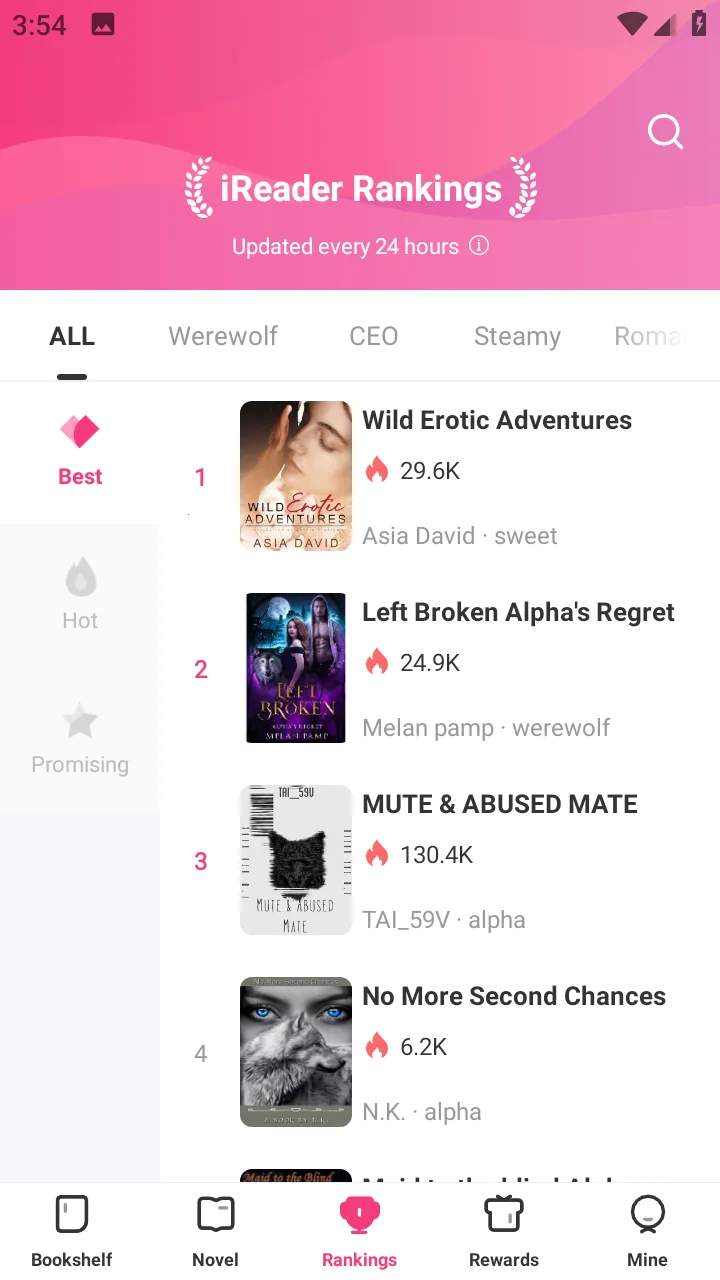Switch to the Novel tab
720x1280 pixels.
pyautogui.click(x=216, y=1232)
